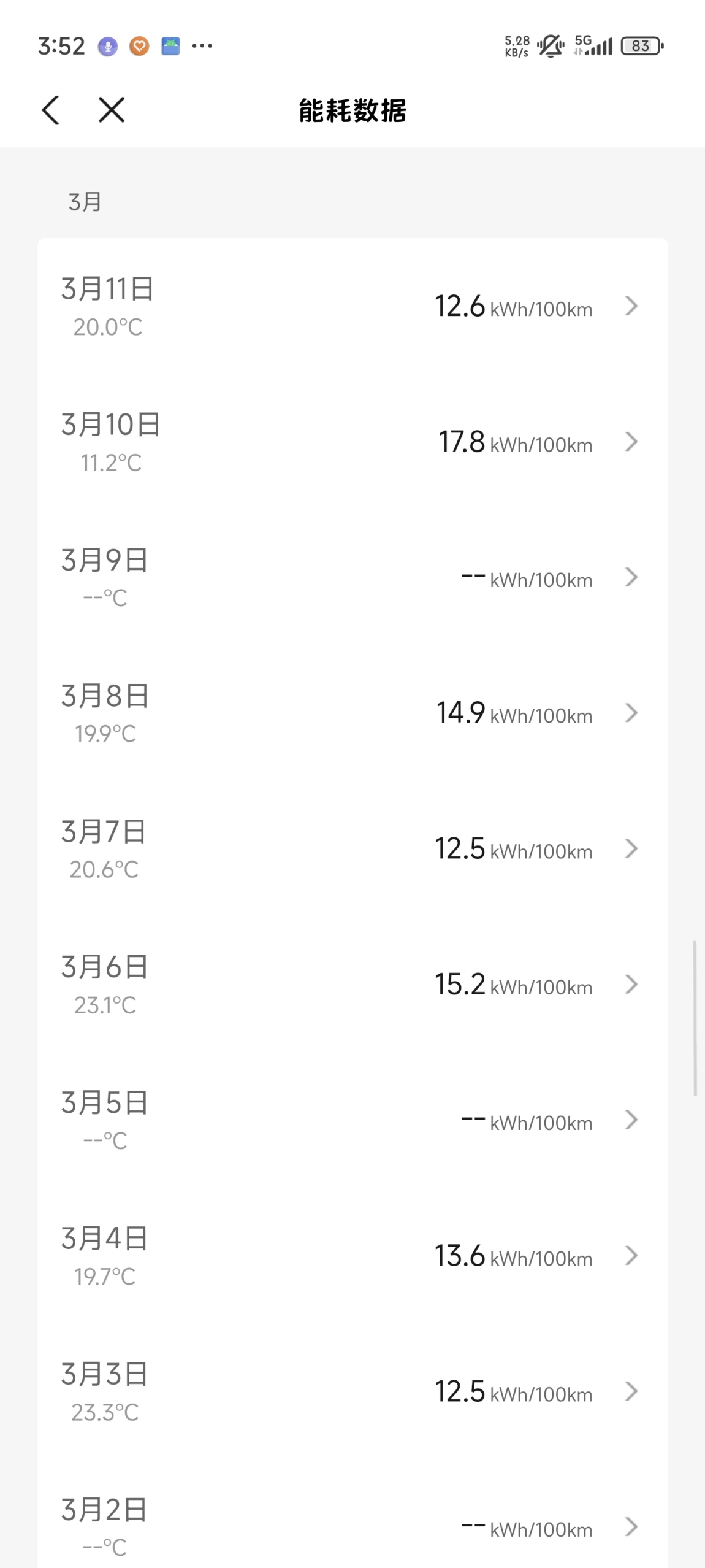Screen dimensions: 705x1568
Task: Select the 3月2日 entry
Action: [x=352, y=1526]
